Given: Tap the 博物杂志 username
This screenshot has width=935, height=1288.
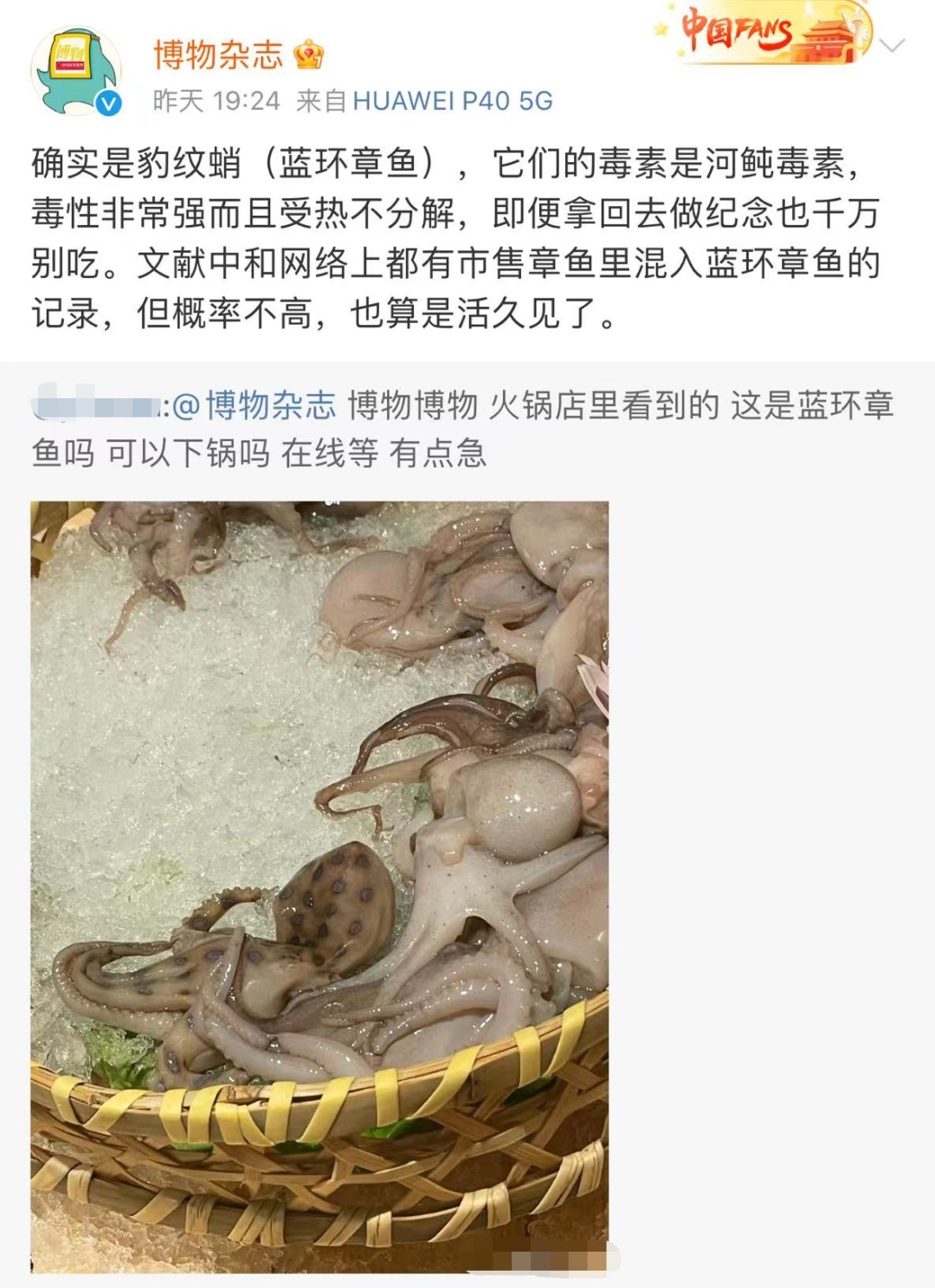Looking at the screenshot, I should [x=218, y=55].
